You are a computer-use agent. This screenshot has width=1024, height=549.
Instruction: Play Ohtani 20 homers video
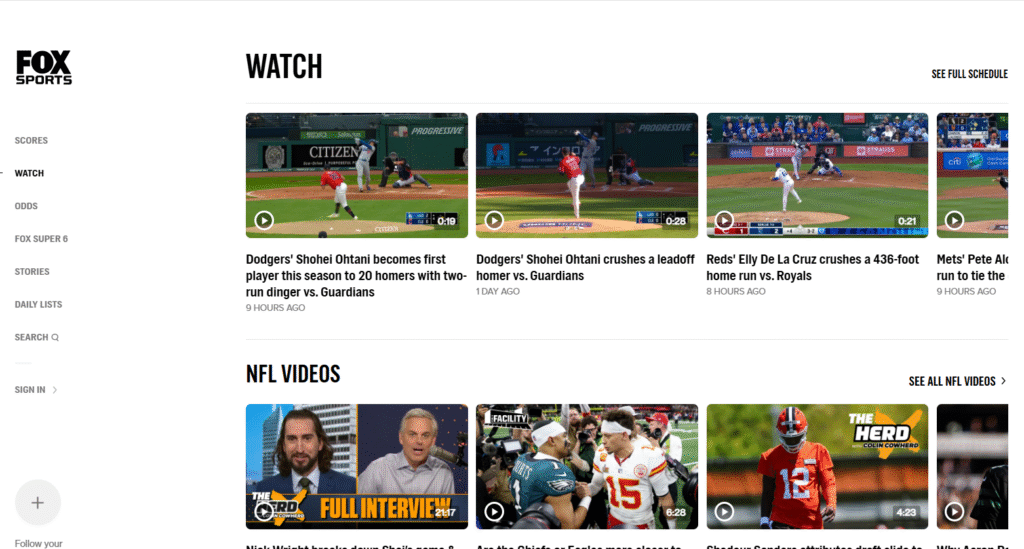click(x=356, y=175)
